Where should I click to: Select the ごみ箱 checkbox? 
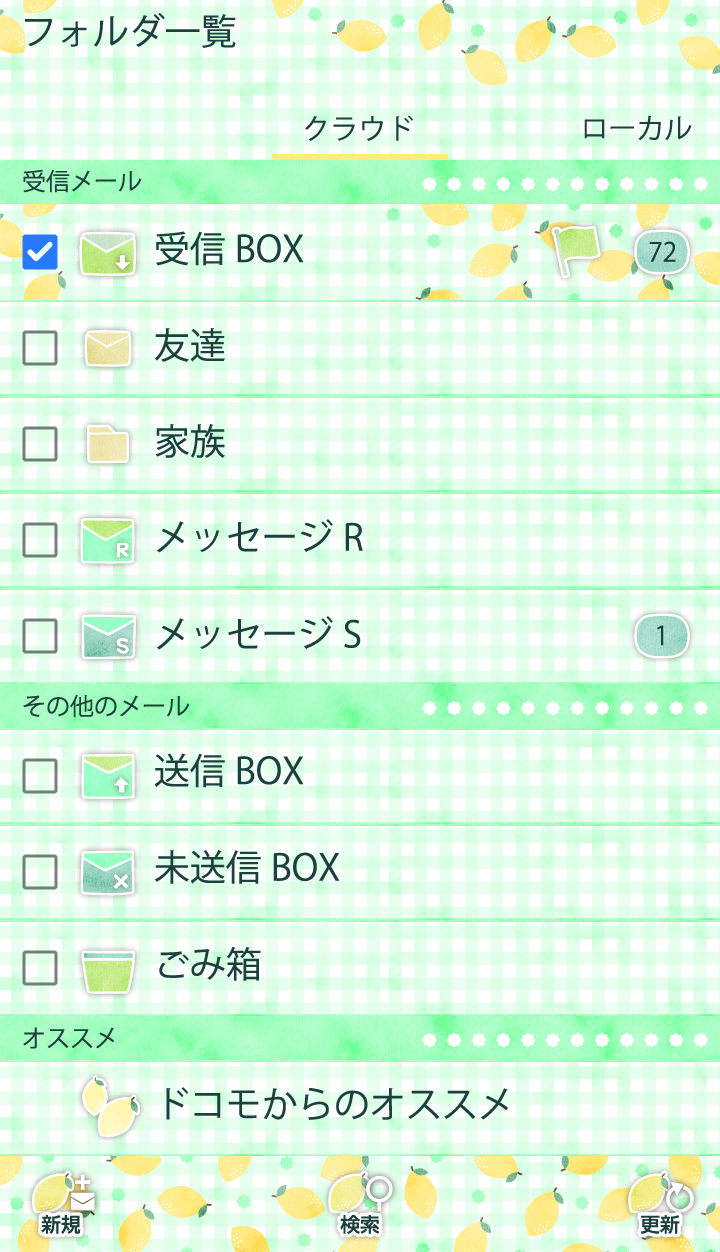(40, 968)
